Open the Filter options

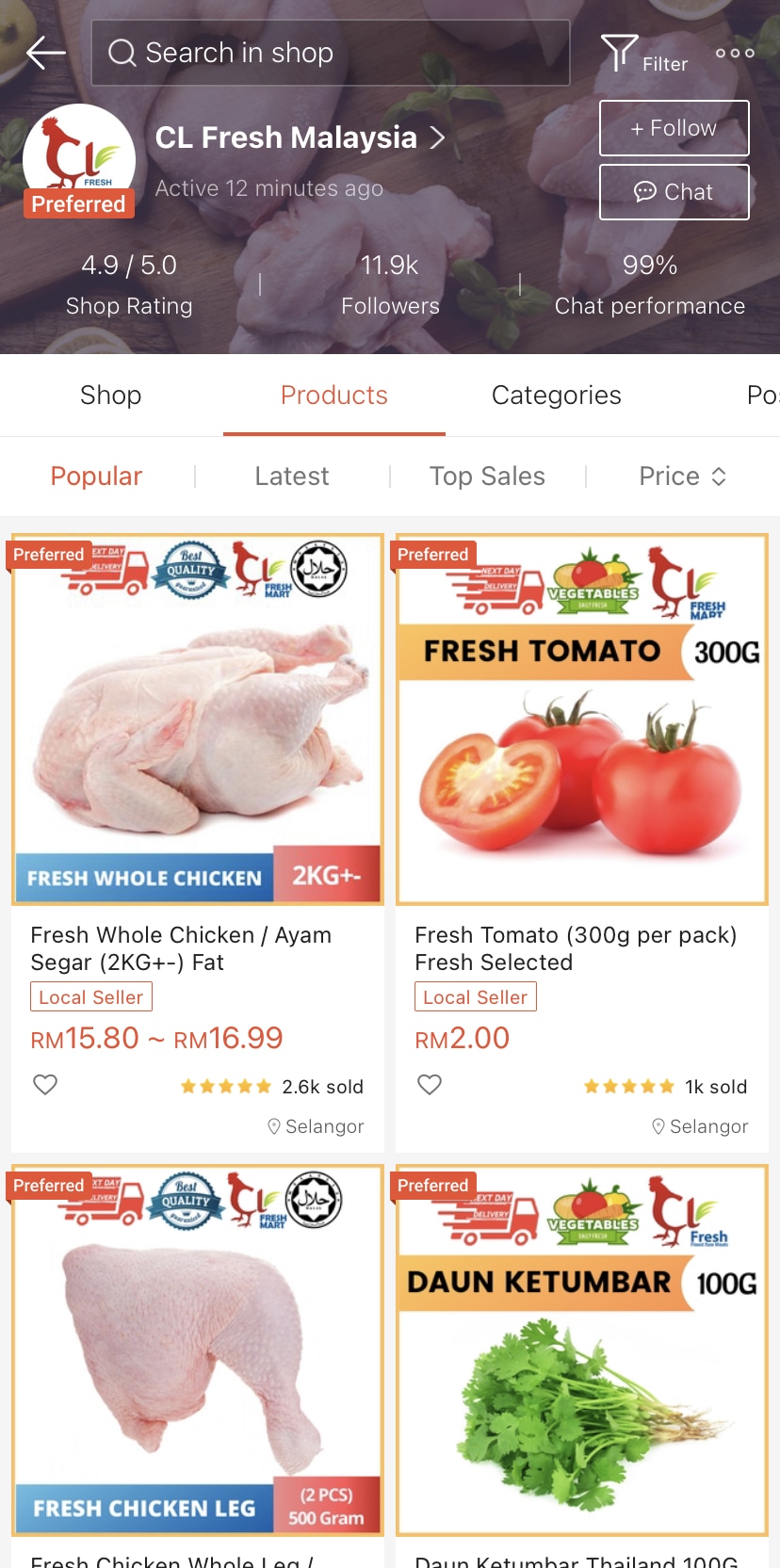pyautogui.click(x=643, y=55)
